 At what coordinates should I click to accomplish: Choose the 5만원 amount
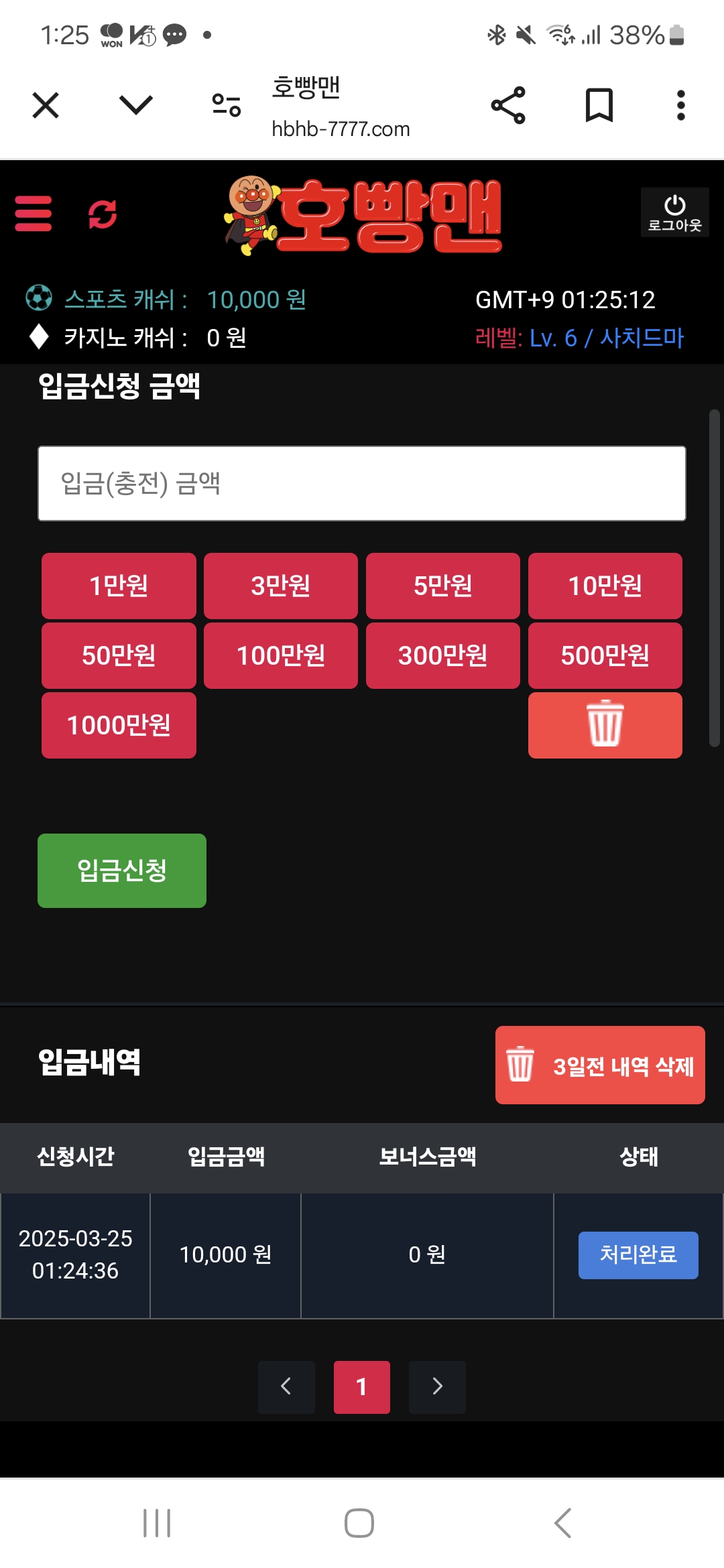pyautogui.click(x=442, y=586)
